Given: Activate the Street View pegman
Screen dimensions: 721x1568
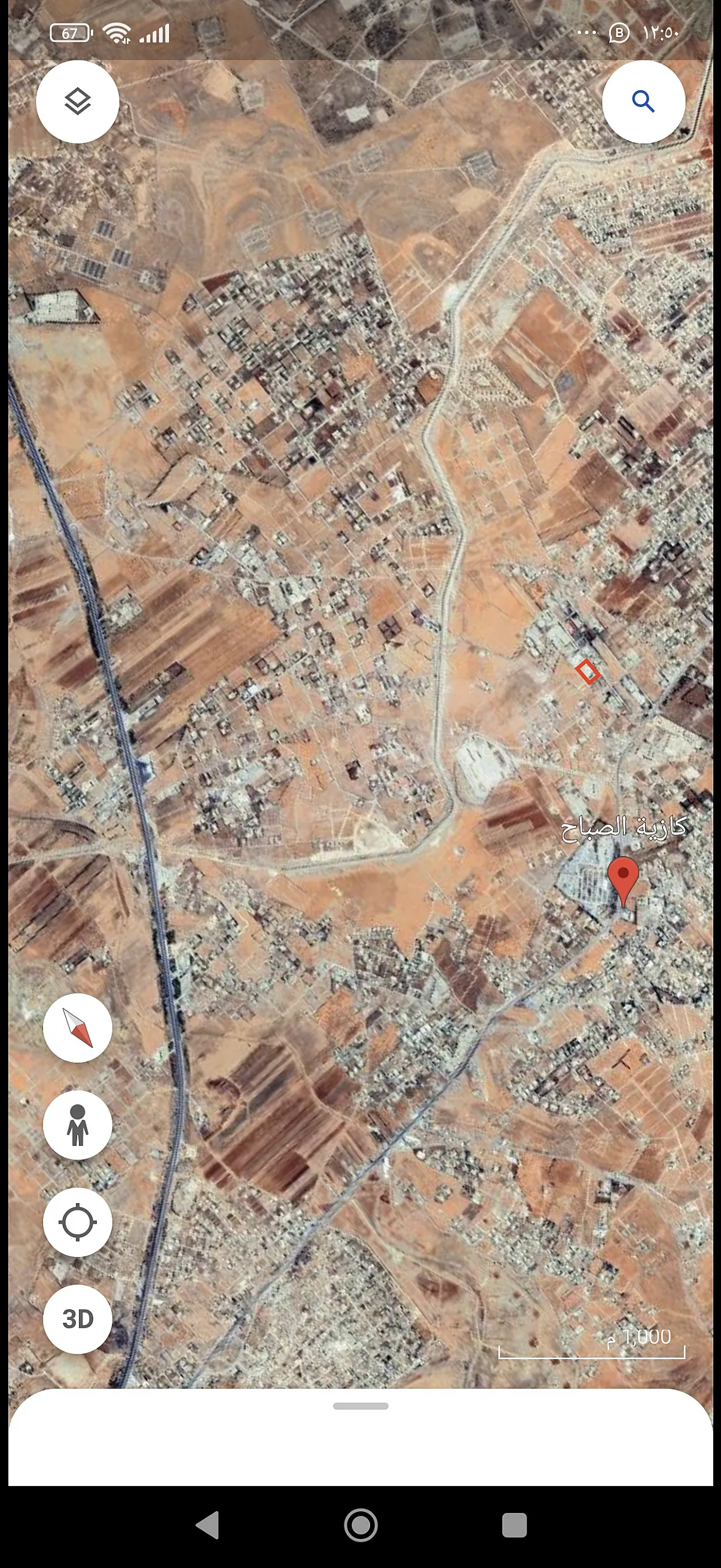Looking at the screenshot, I should click(x=77, y=1125).
